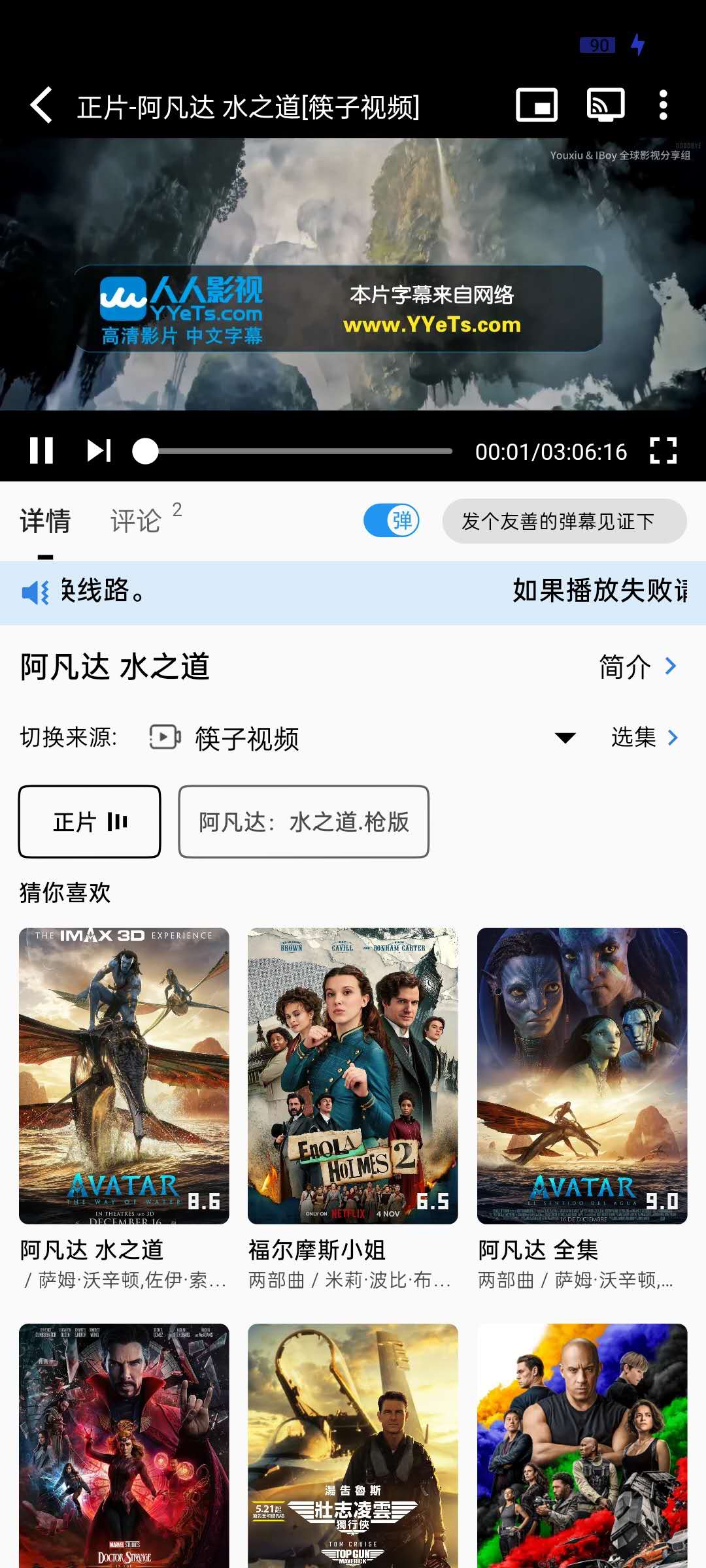Open the Top Gun poster card

pyautogui.click(x=352, y=1444)
